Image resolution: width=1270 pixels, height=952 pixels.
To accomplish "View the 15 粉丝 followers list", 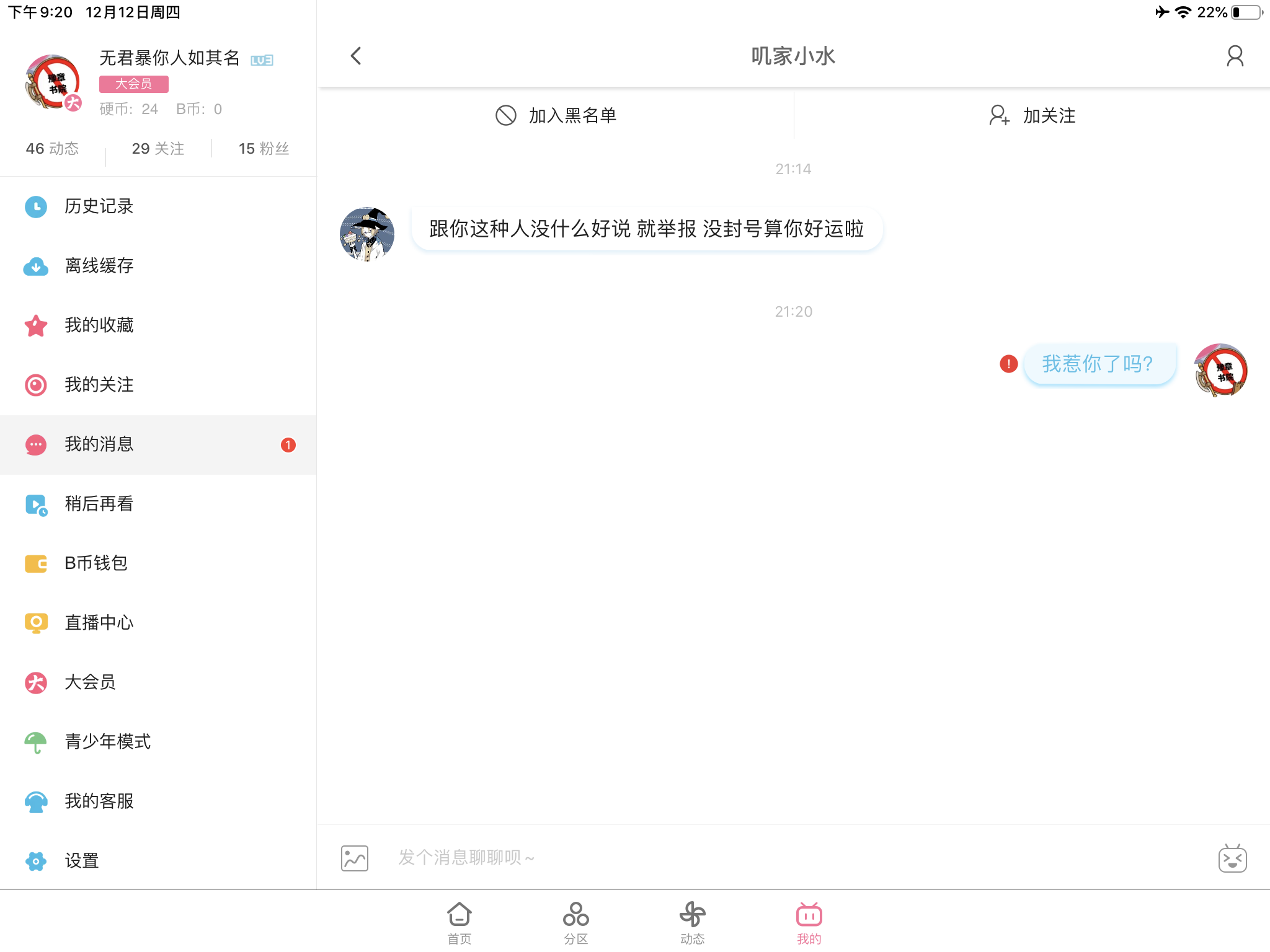I will point(264,149).
